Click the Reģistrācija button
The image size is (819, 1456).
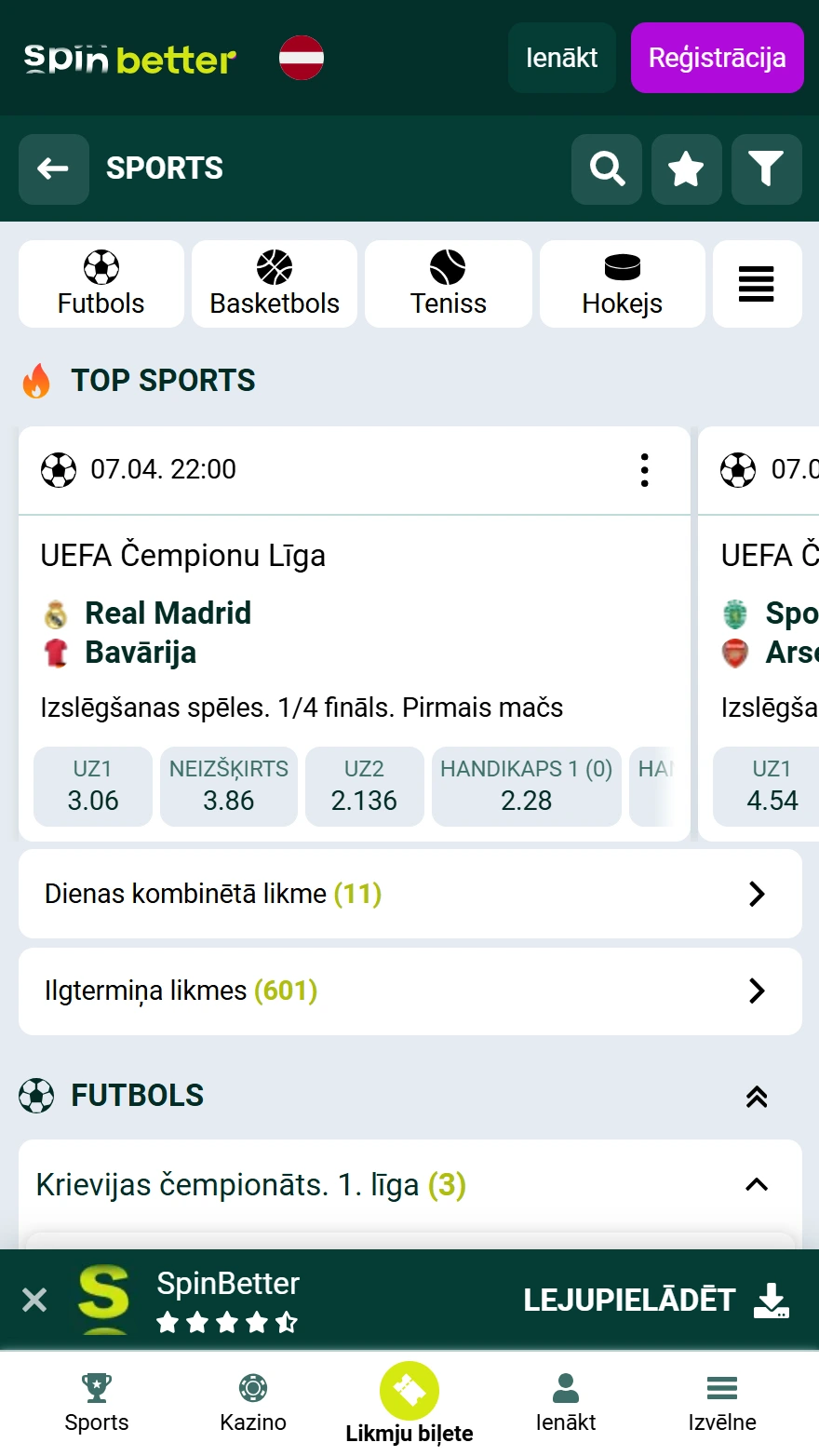point(717,58)
